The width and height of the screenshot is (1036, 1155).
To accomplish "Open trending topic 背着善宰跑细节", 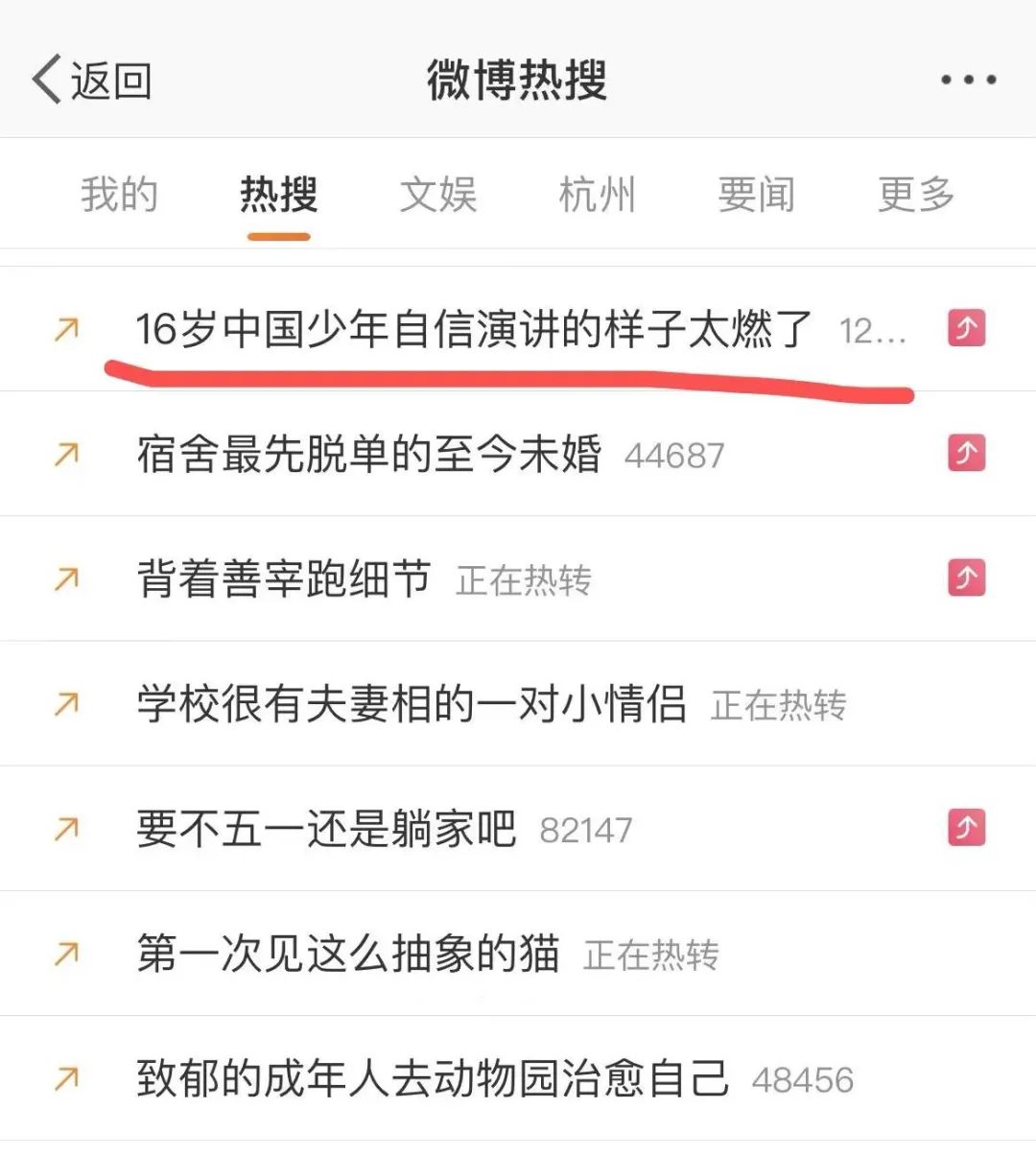I will (284, 578).
